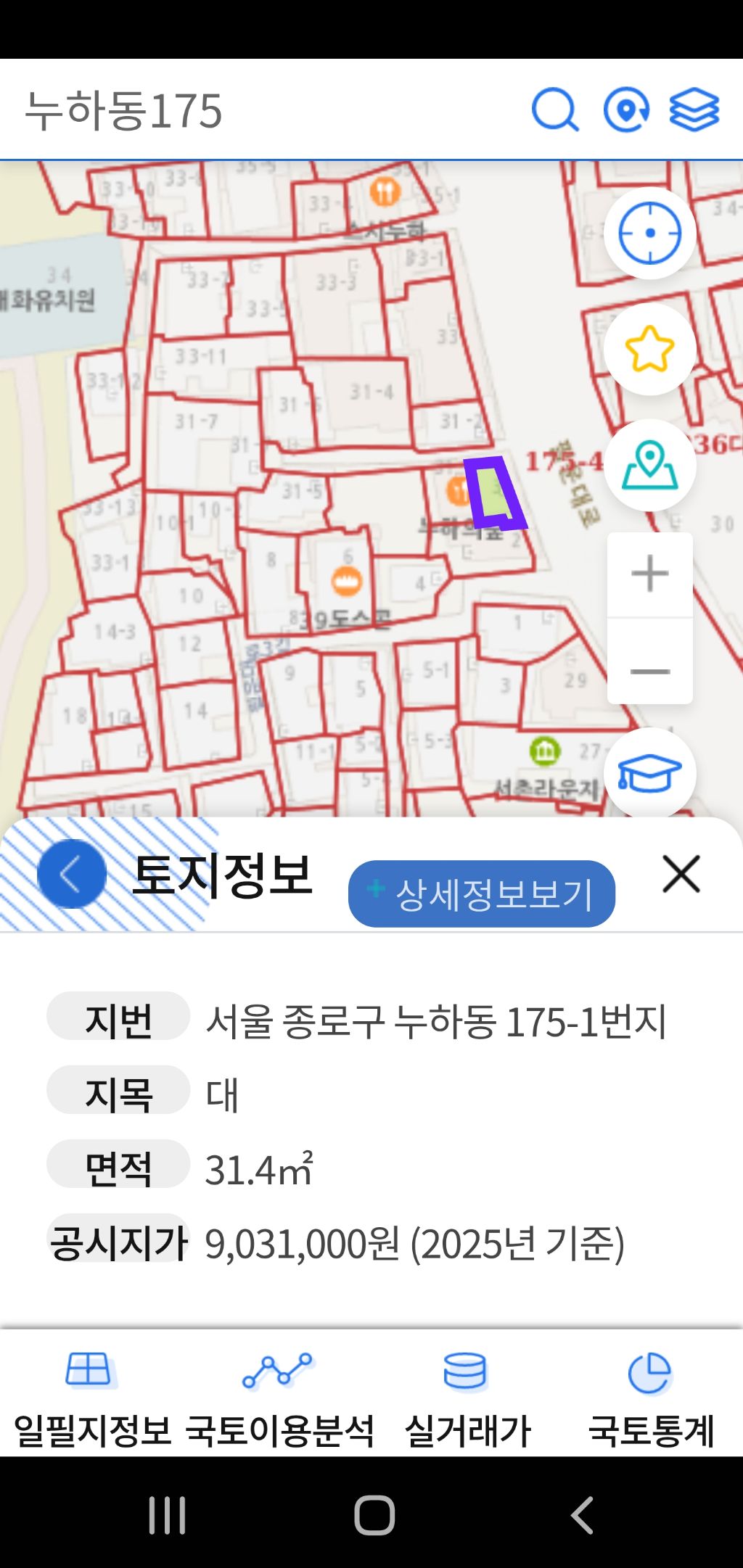Image resolution: width=743 pixels, height=1568 pixels.
Task: Close the 토지정보 panel
Action: (x=681, y=874)
